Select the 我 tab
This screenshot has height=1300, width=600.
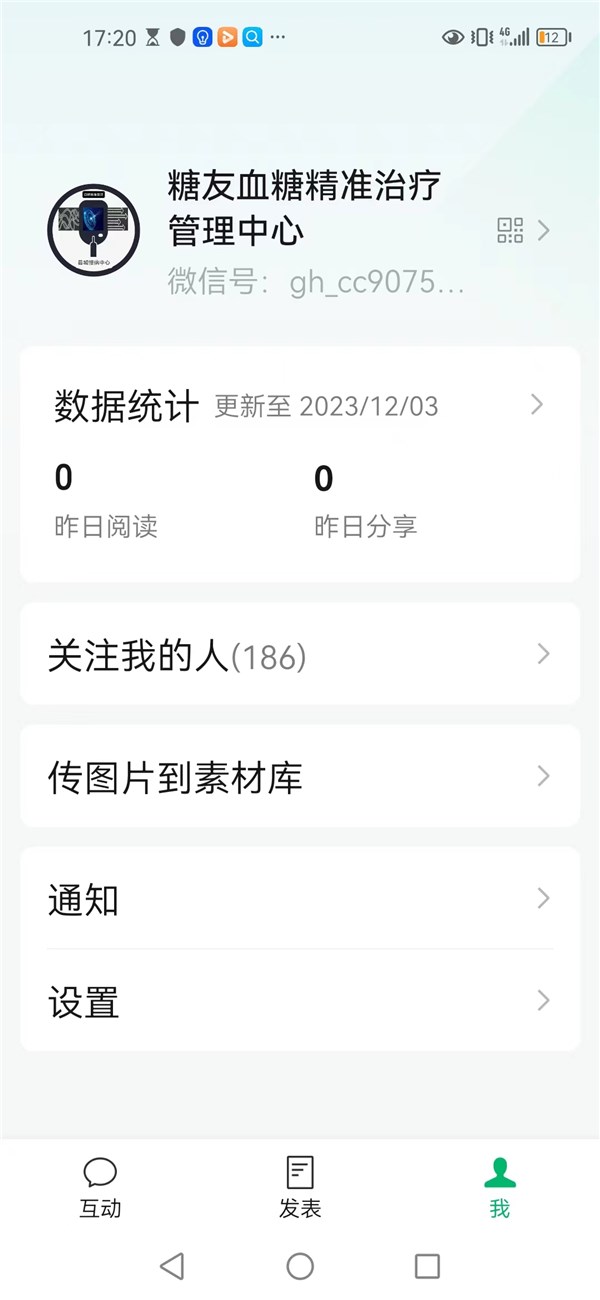[499, 1187]
